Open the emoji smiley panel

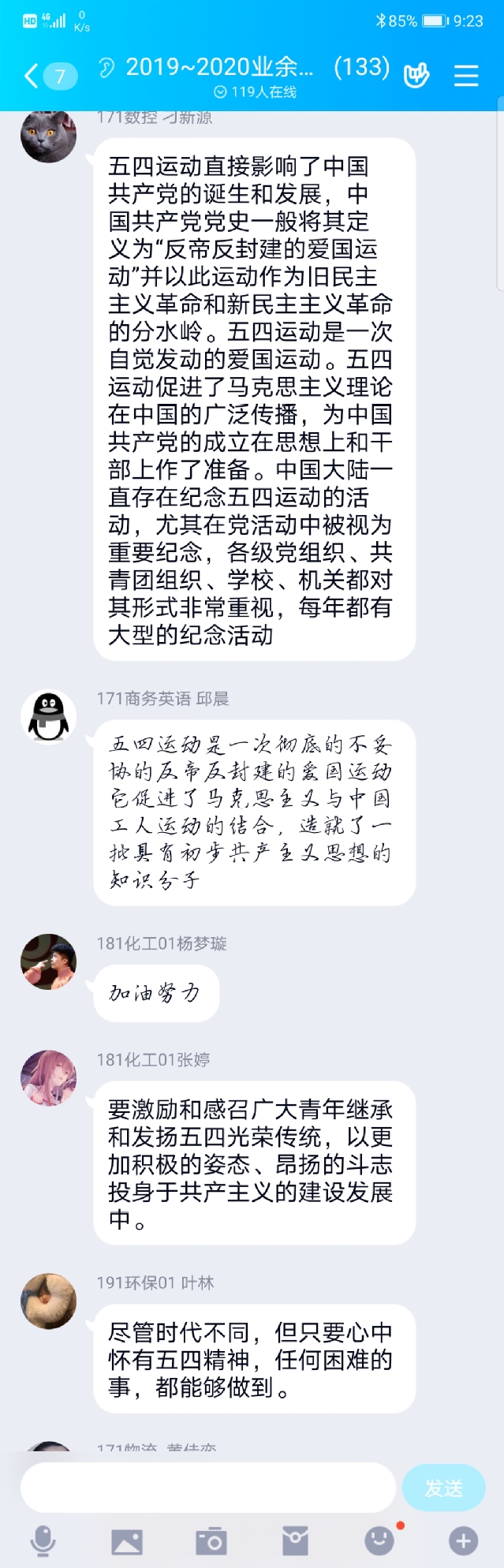click(x=379, y=1540)
